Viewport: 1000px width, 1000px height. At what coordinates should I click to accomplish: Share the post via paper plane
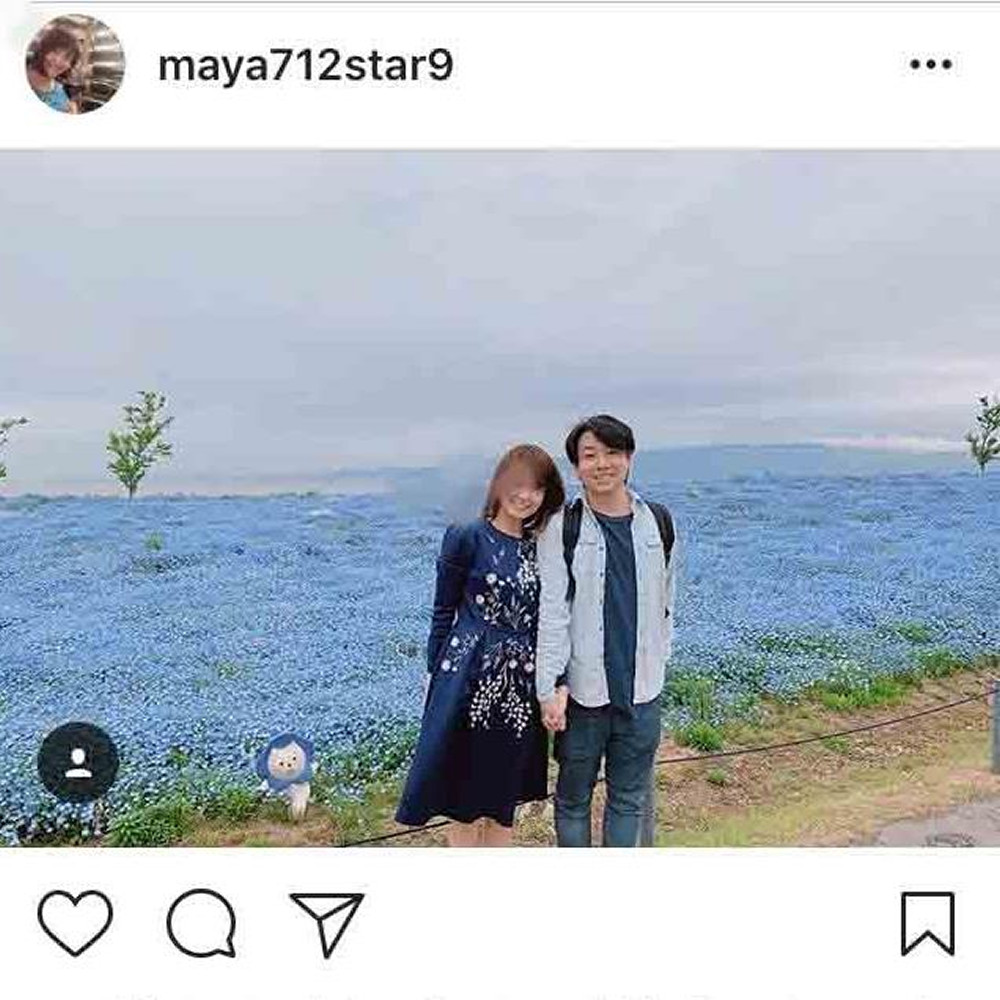point(327,924)
